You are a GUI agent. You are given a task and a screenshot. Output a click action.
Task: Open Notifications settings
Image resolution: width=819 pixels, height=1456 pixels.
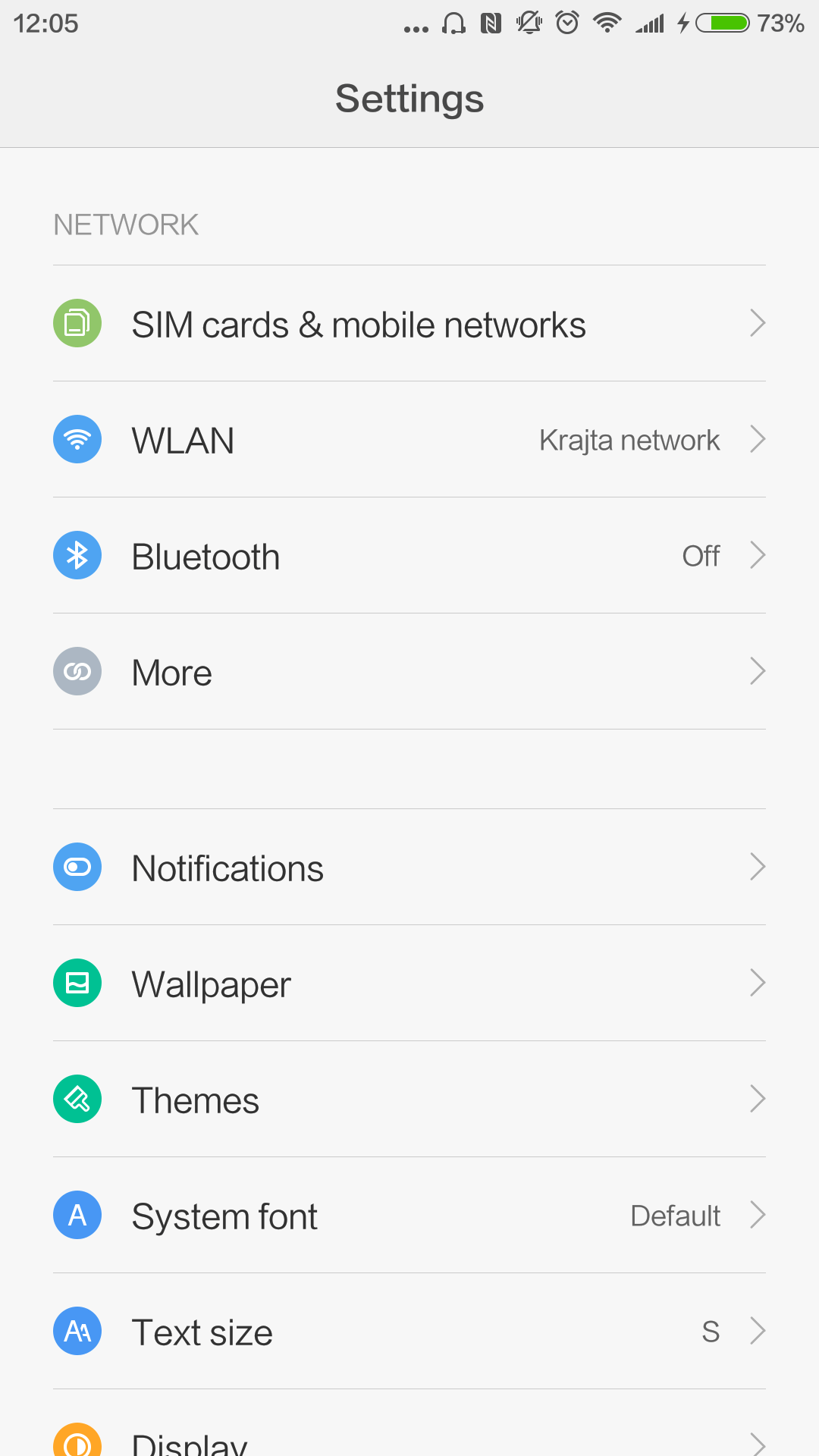click(409, 868)
